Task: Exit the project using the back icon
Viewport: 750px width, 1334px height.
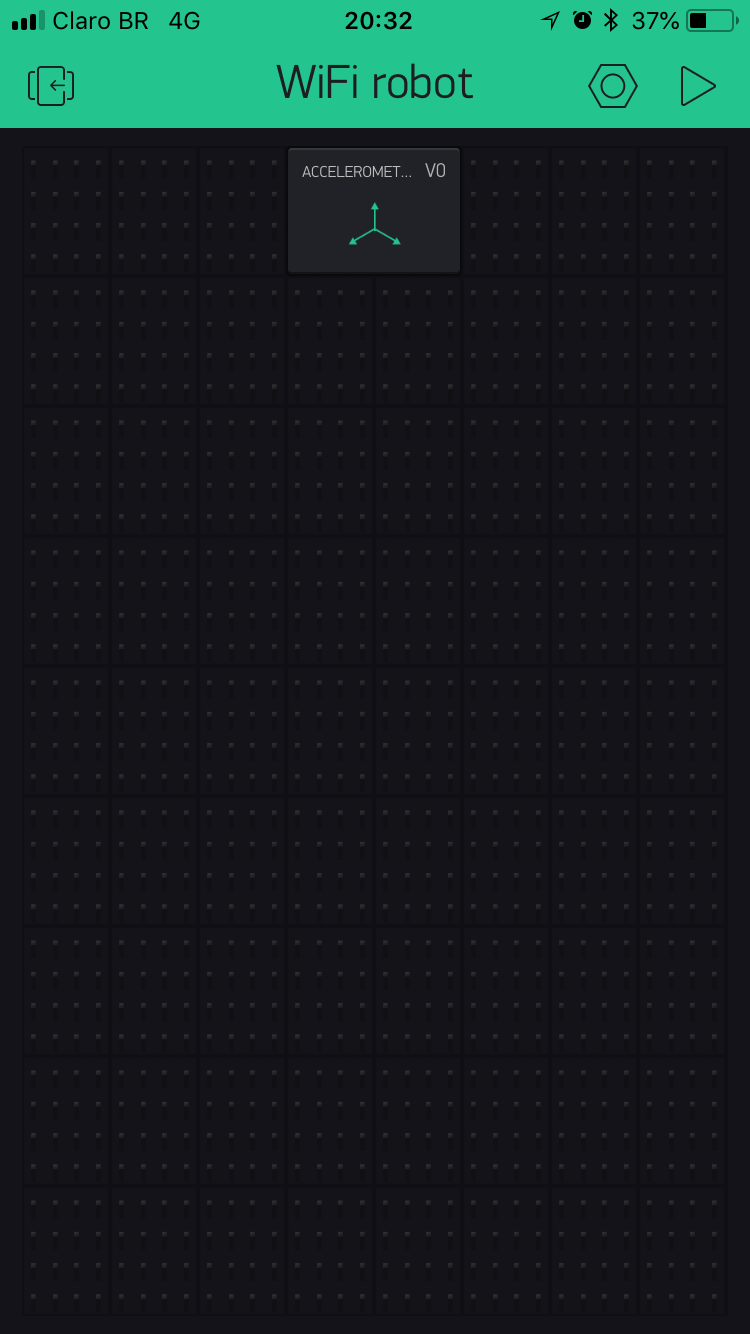Action: 51,86
